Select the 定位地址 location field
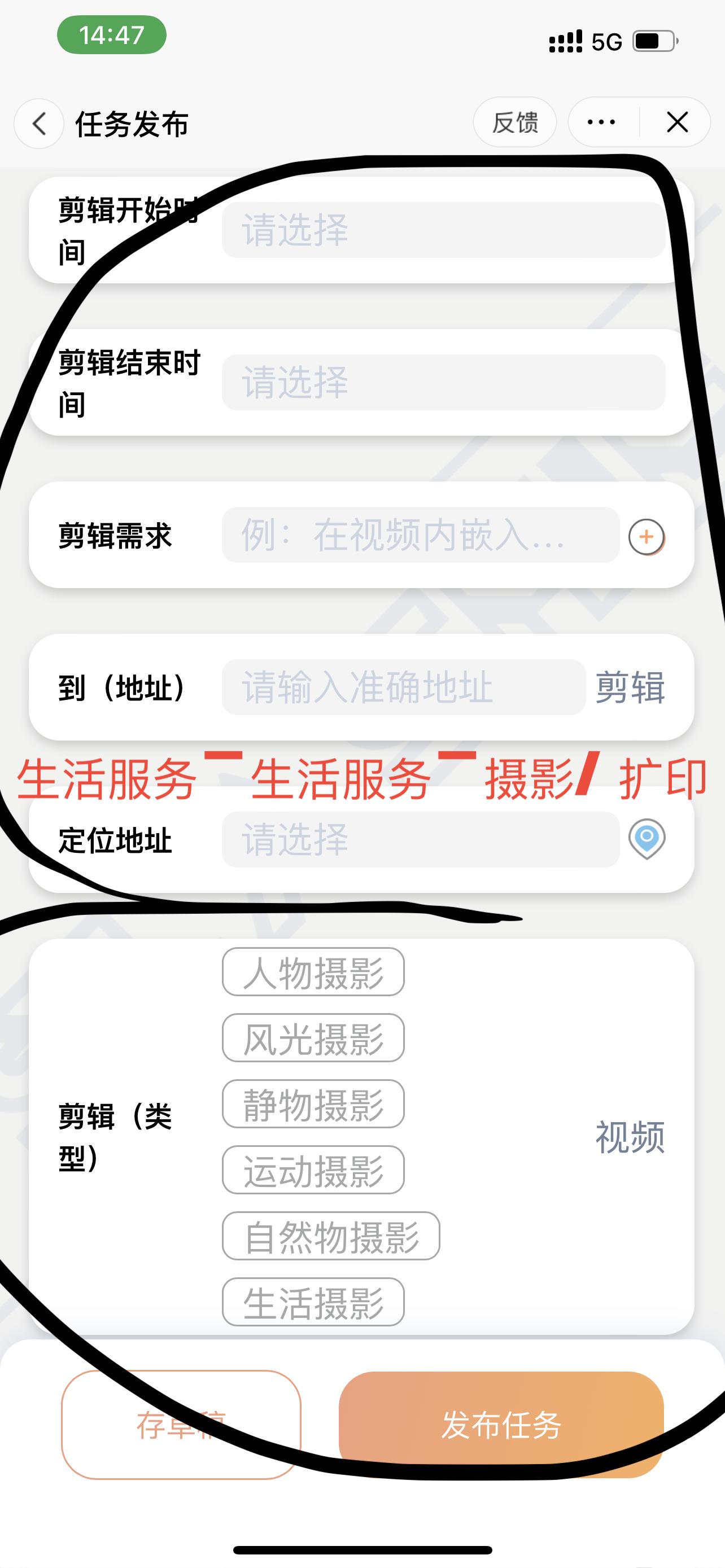Viewport: 725px width, 1568px height. pyautogui.click(x=420, y=839)
